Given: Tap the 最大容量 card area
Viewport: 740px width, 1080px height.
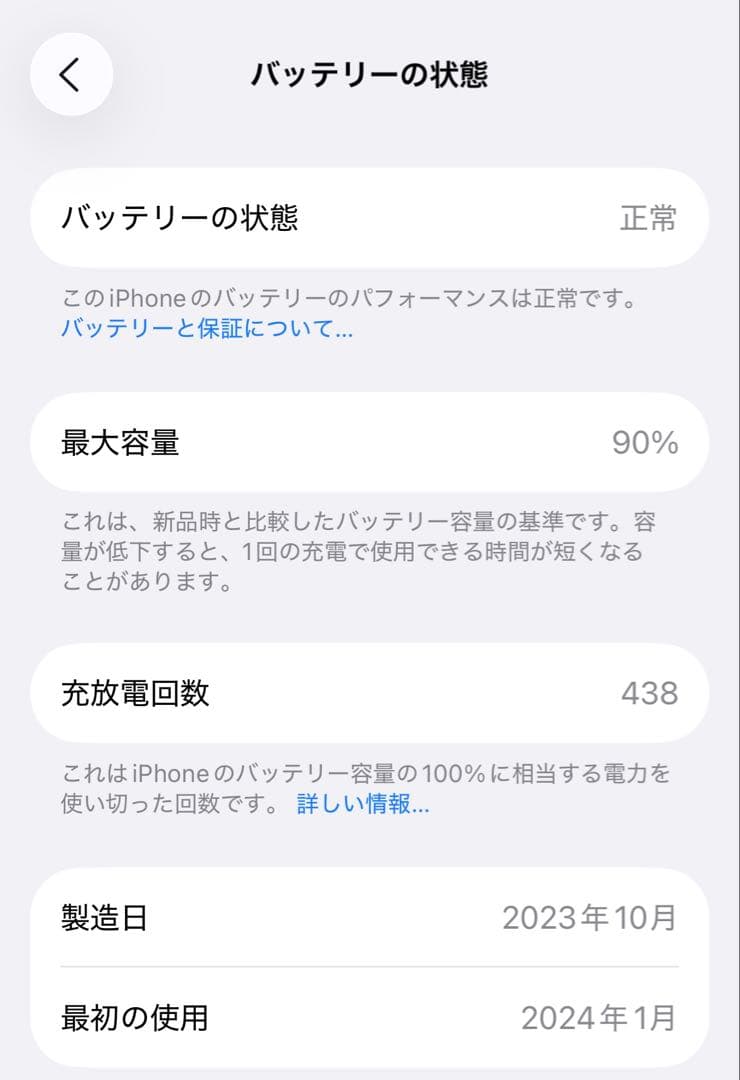Looking at the screenshot, I should 370,441.
